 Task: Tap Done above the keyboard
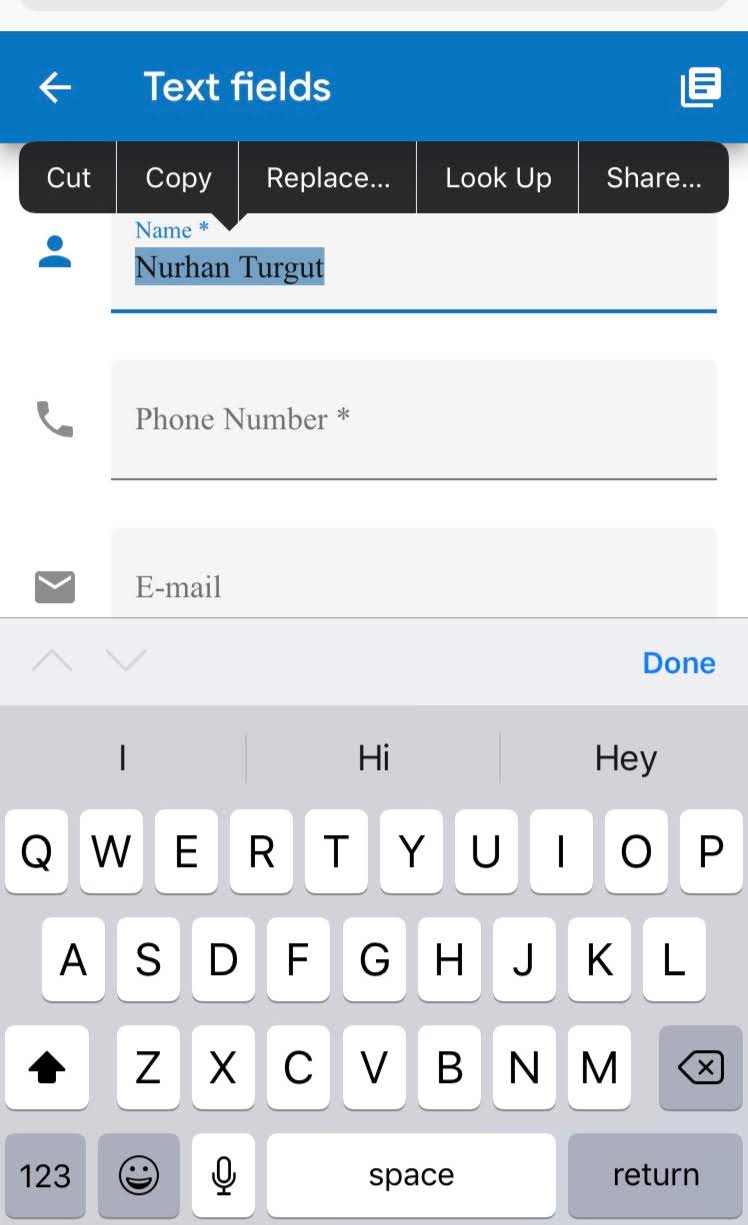(x=679, y=662)
